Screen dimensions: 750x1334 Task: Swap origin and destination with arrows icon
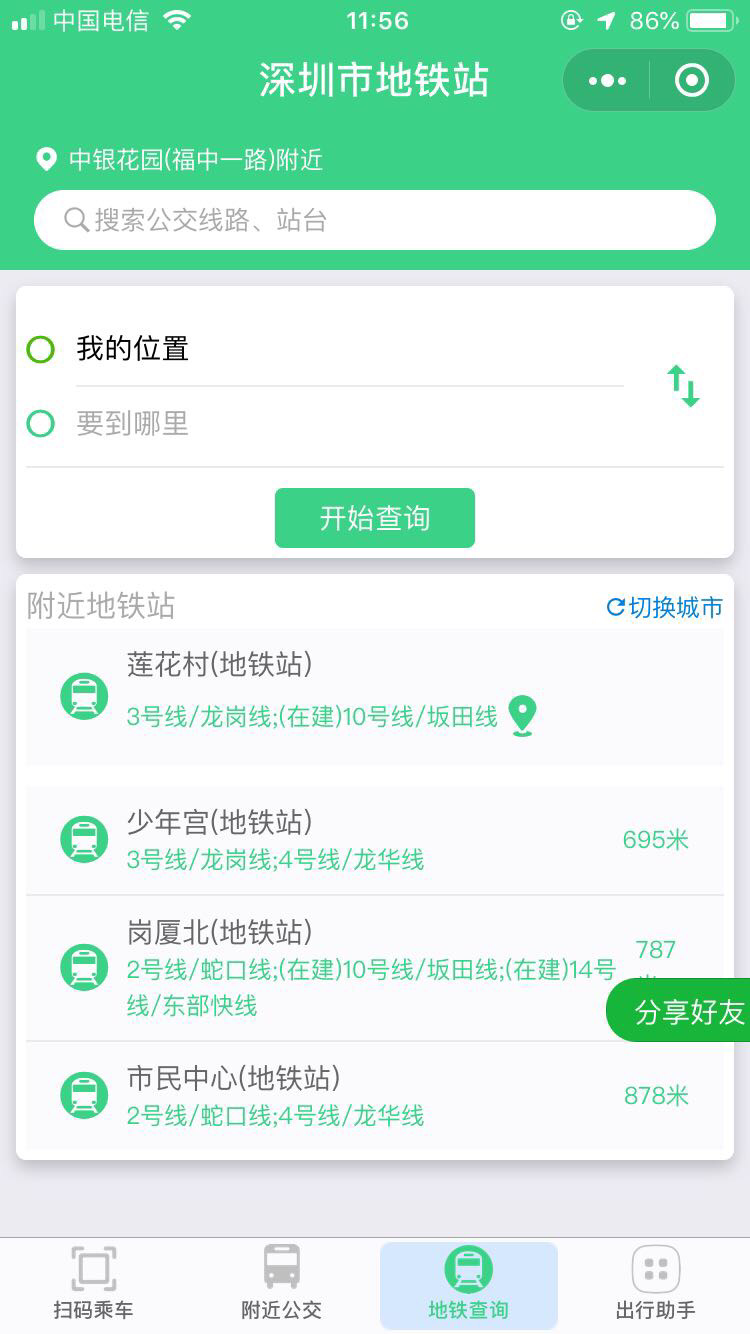pyautogui.click(x=684, y=386)
